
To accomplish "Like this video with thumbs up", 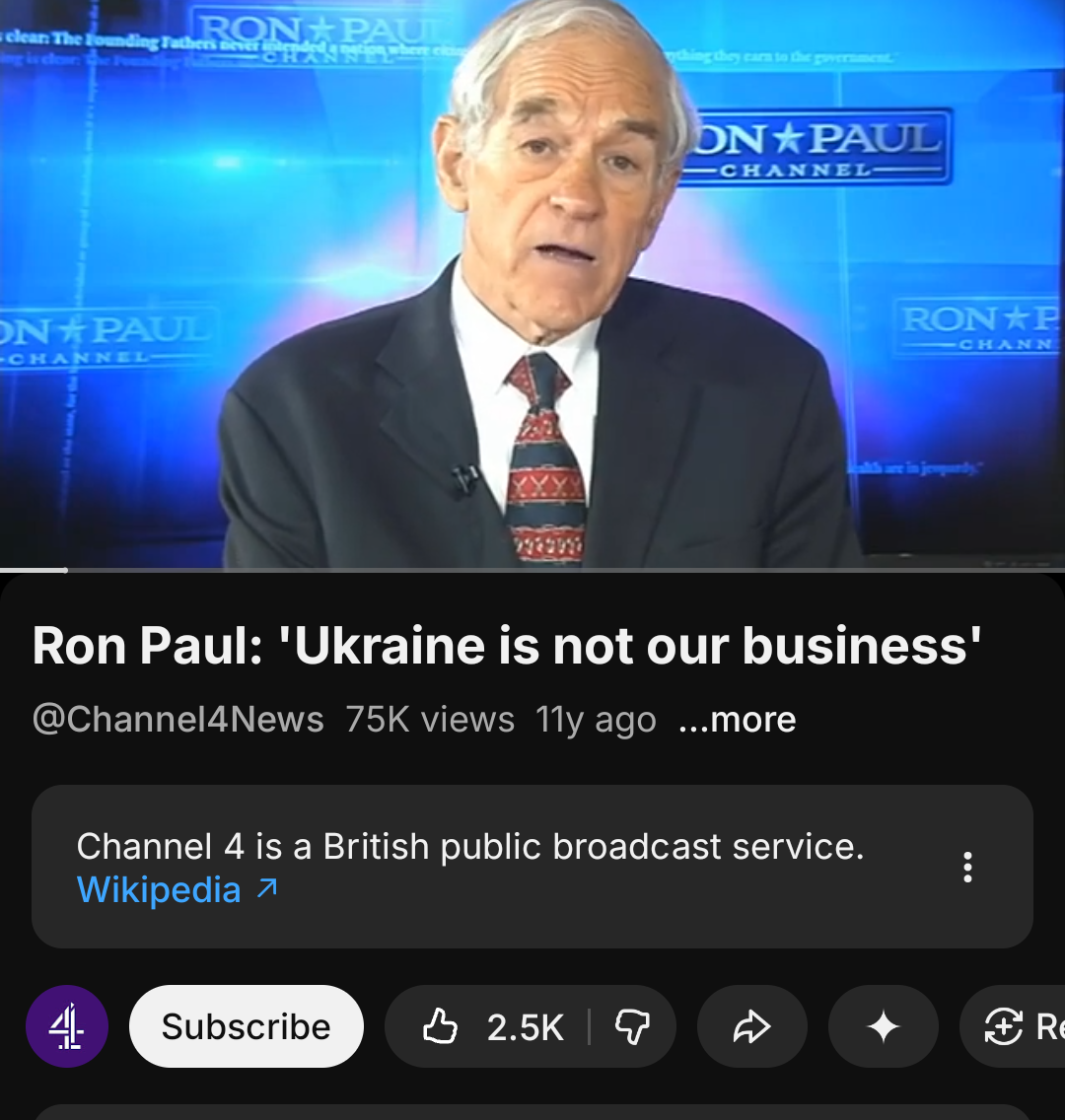I will [x=492, y=1026].
